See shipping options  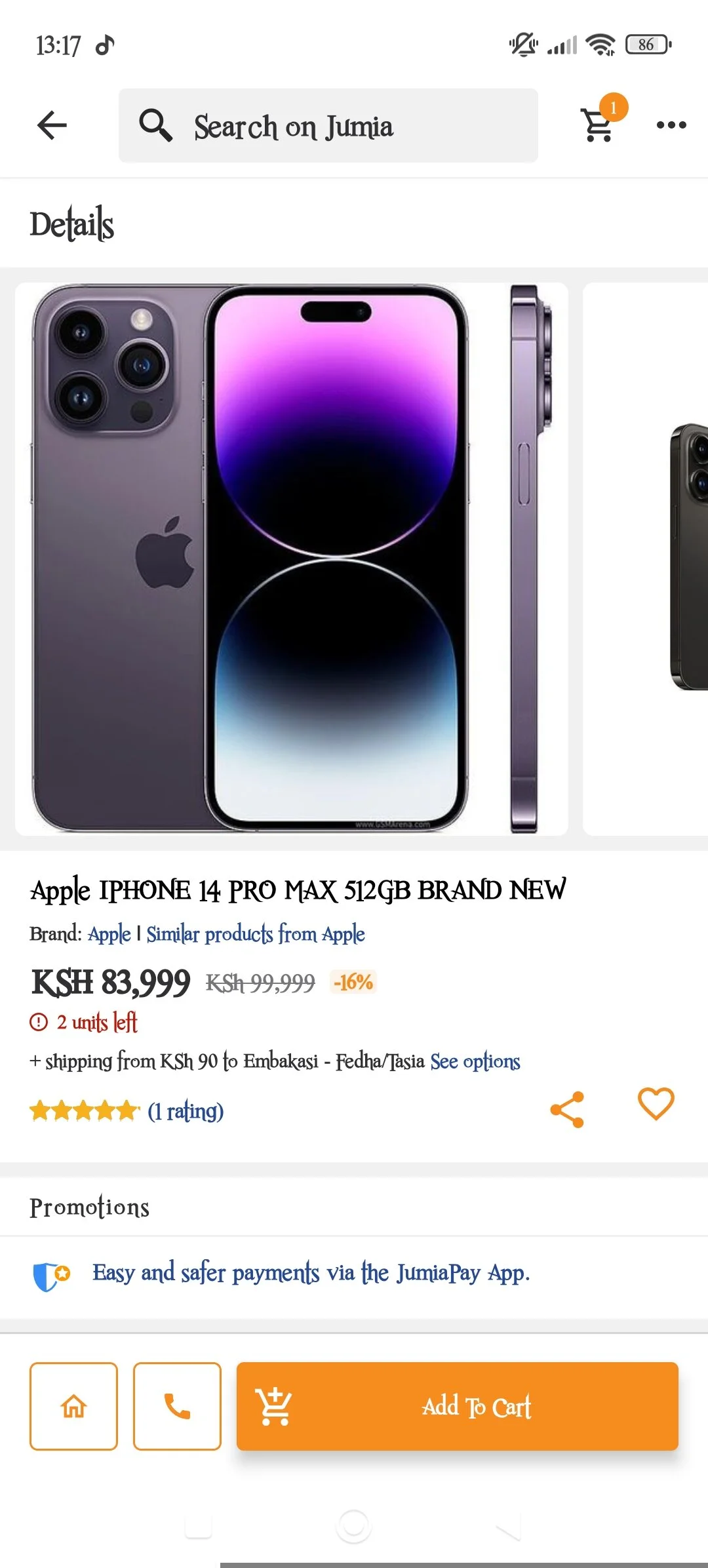click(475, 1061)
